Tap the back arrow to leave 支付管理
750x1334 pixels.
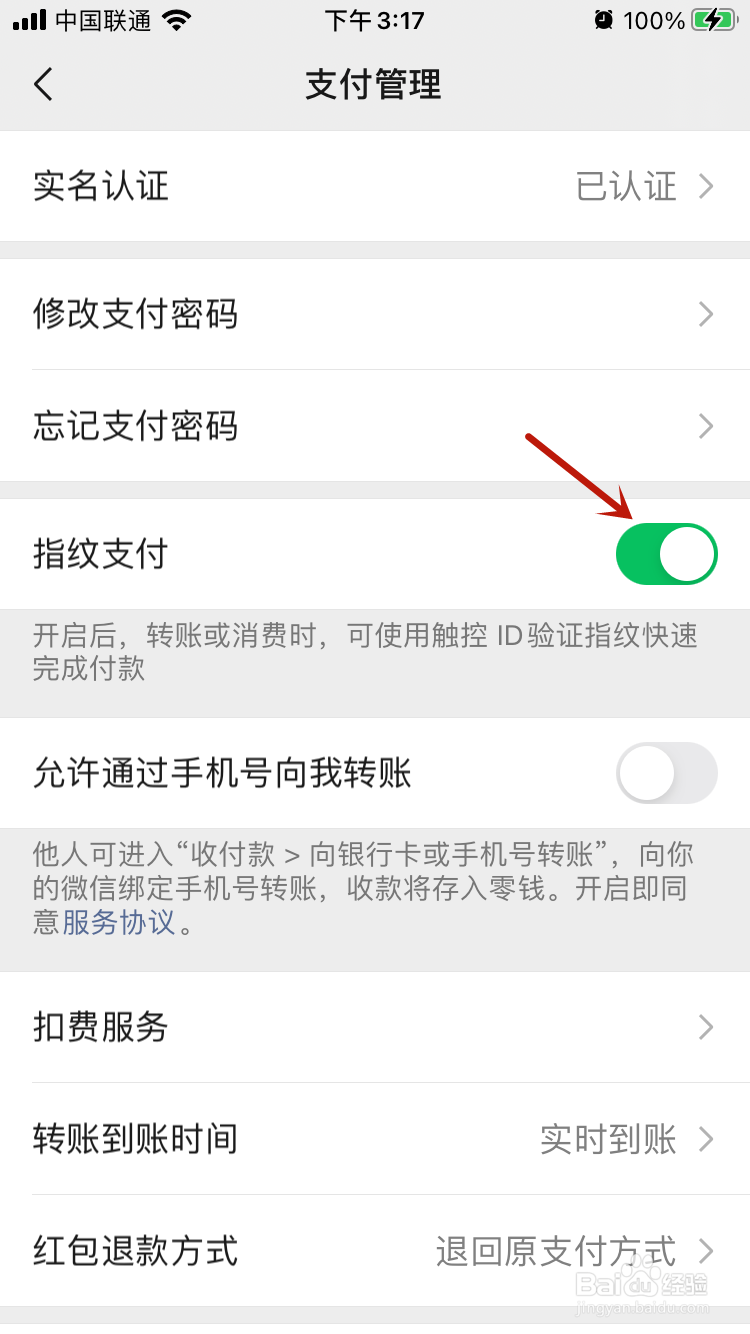click(x=42, y=85)
